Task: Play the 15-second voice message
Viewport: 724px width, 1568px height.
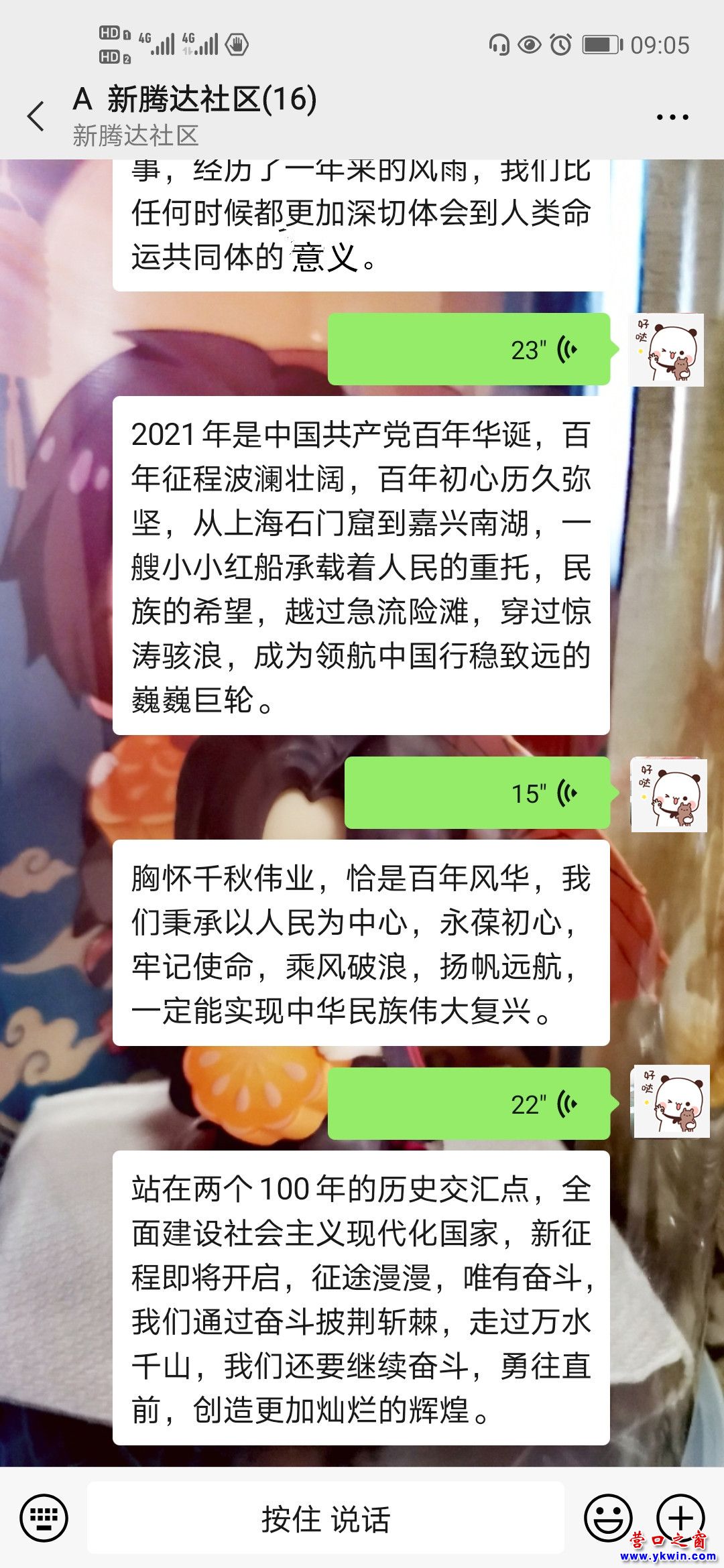Action: pos(477,793)
